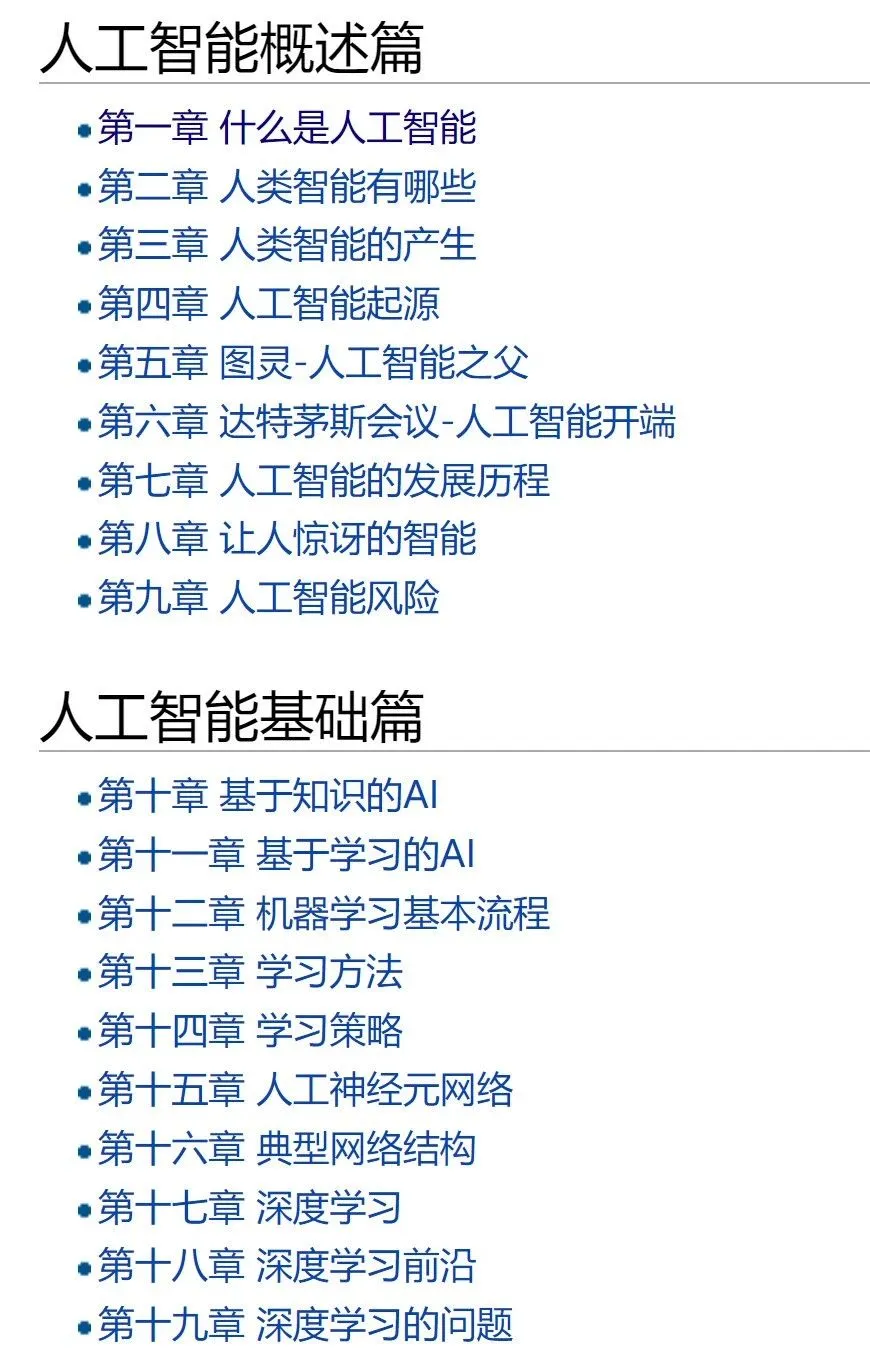View chapter 16 典型网络结构
Viewport: 870px width, 1360px height.
(x=286, y=1149)
